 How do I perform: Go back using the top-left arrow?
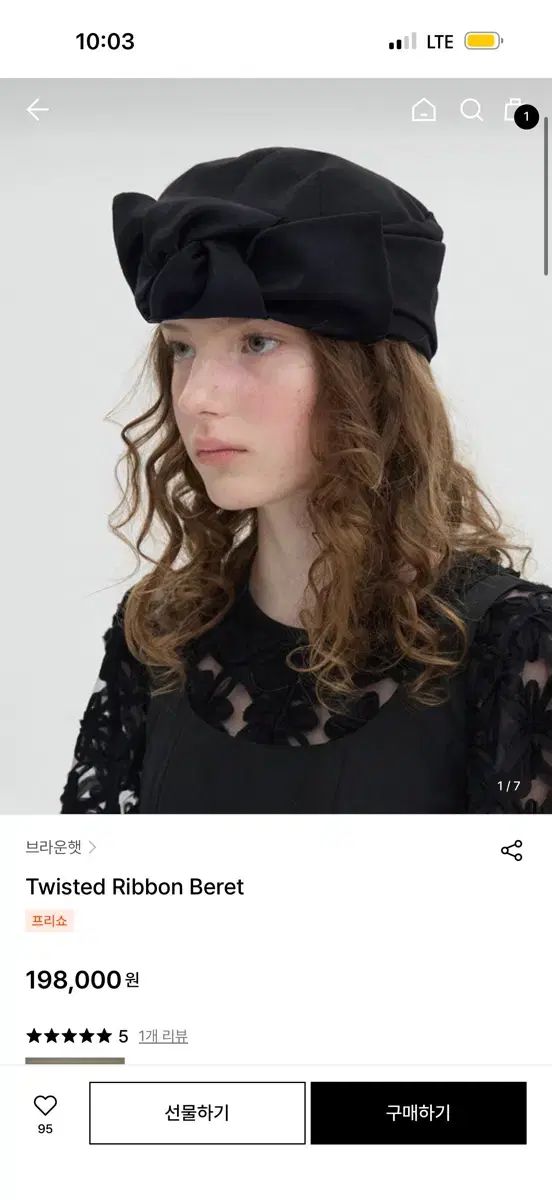click(x=37, y=110)
